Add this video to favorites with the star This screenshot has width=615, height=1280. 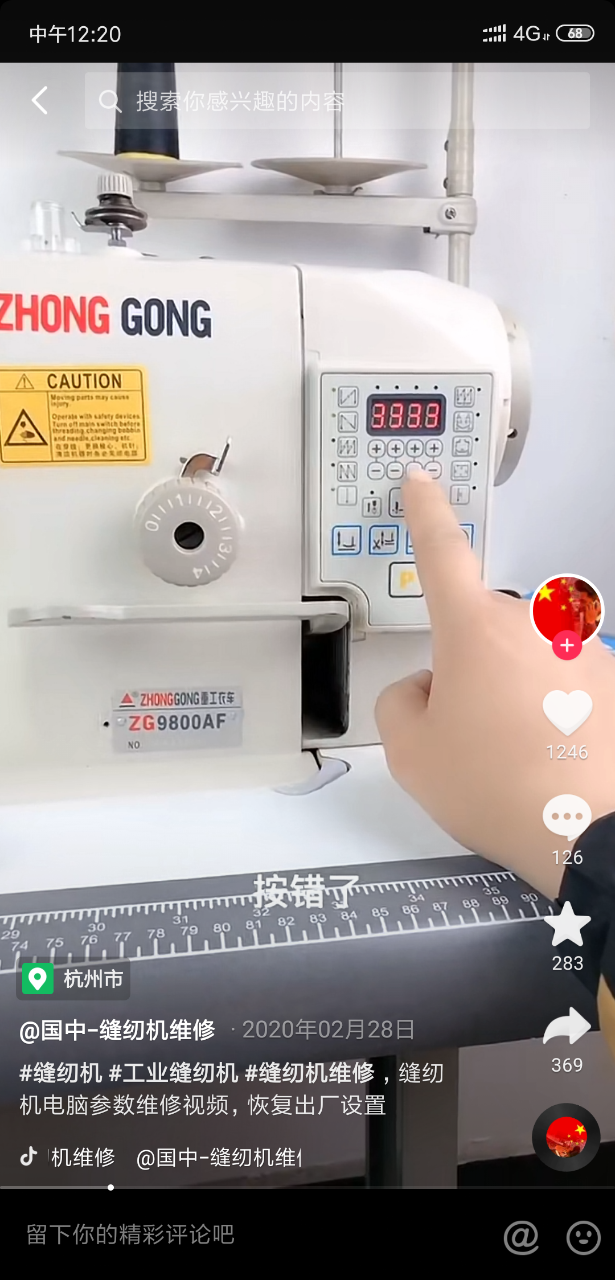click(x=567, y=924)
